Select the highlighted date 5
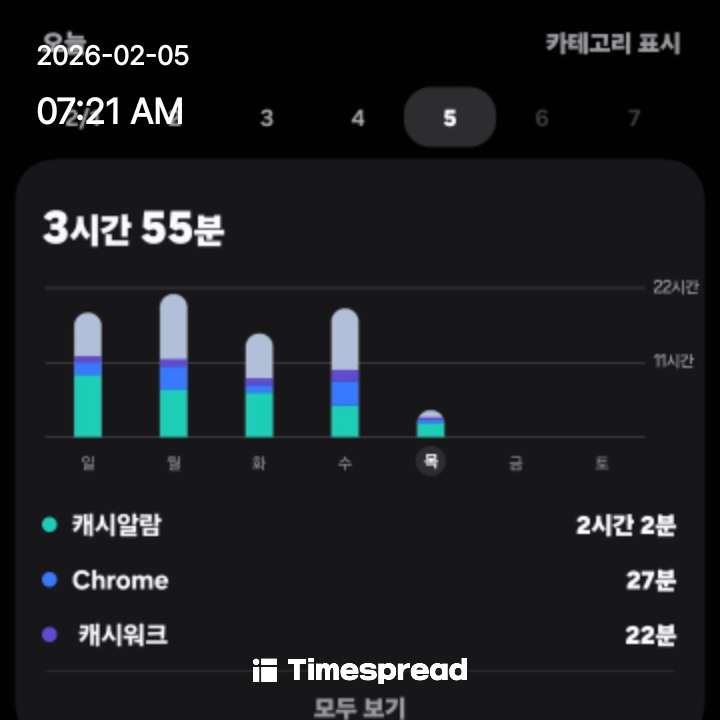 (x=450, y=118)
